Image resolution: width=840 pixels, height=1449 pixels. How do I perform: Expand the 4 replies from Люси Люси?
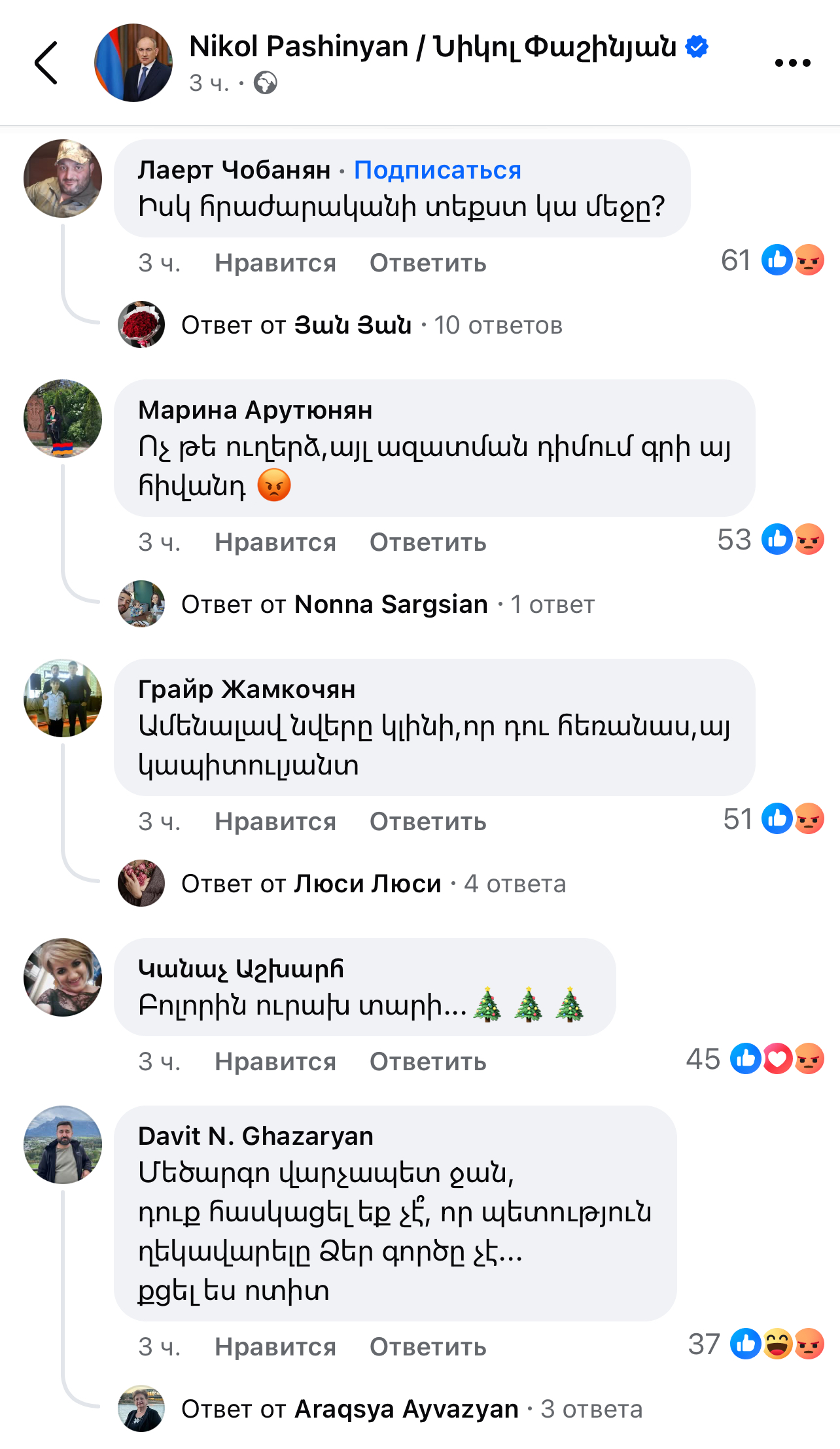click(373, 884)
